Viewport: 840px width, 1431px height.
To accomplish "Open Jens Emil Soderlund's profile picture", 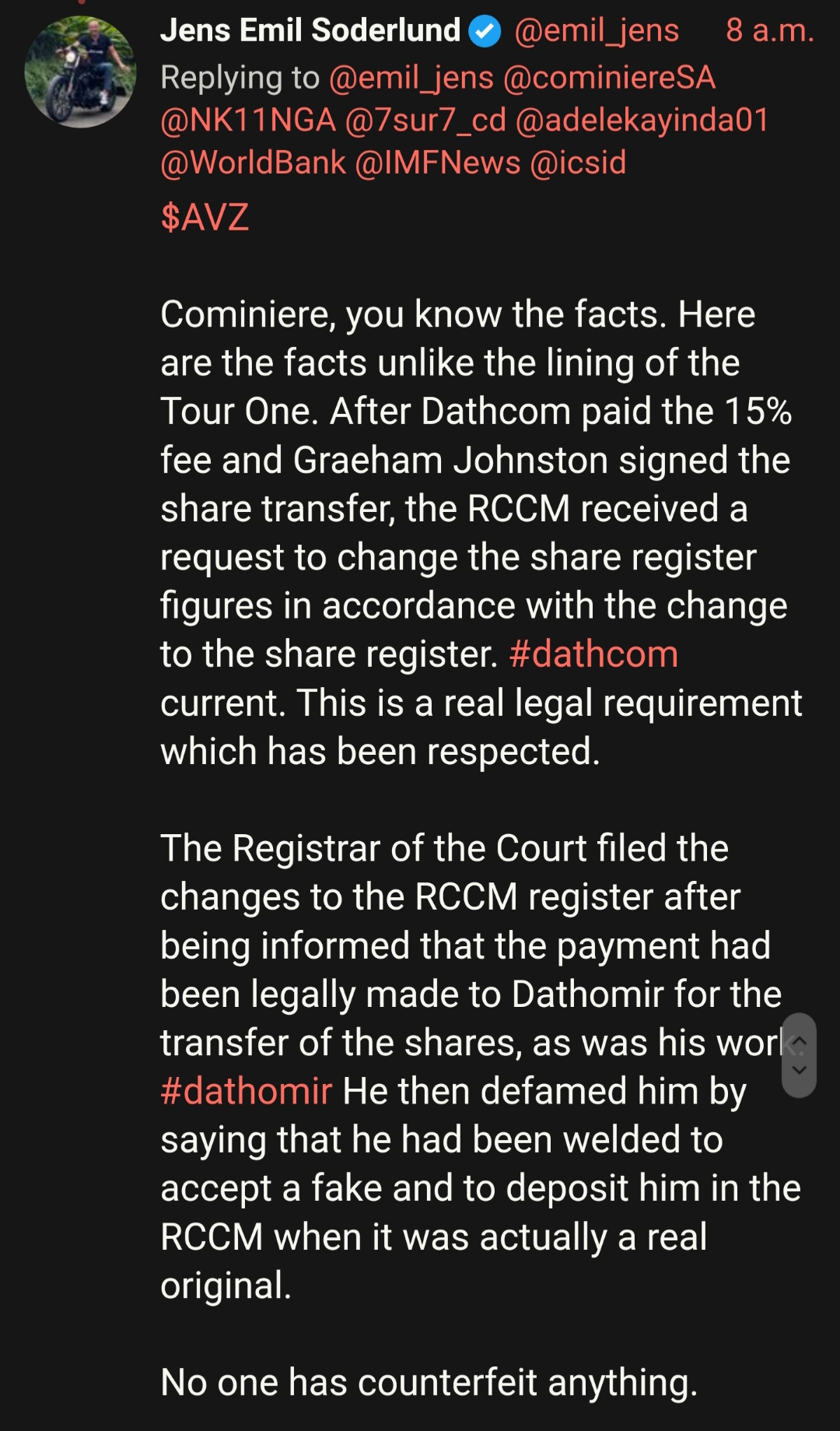I will (80, 72).
